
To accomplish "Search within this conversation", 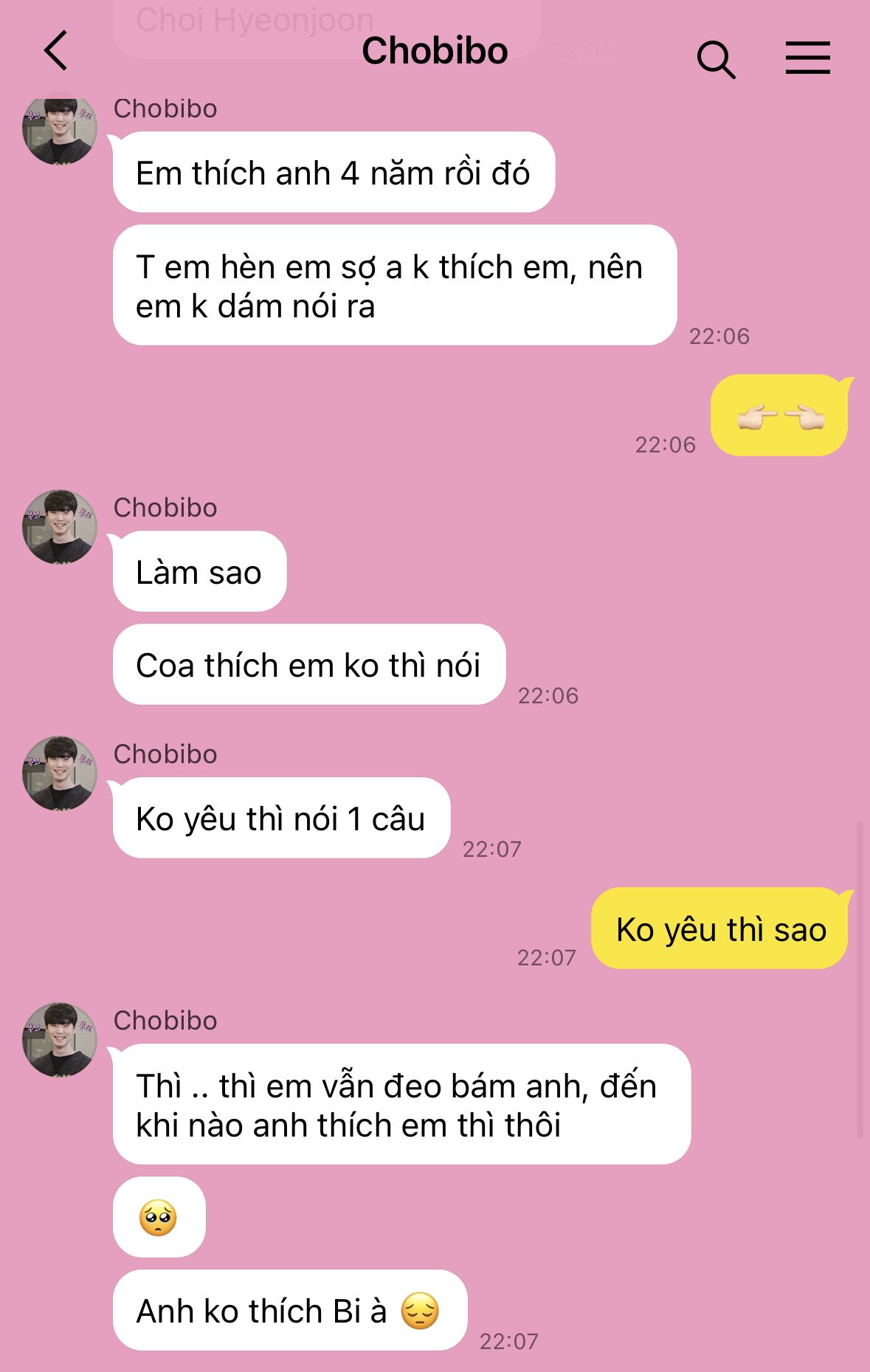I will (x=716, y=59).
